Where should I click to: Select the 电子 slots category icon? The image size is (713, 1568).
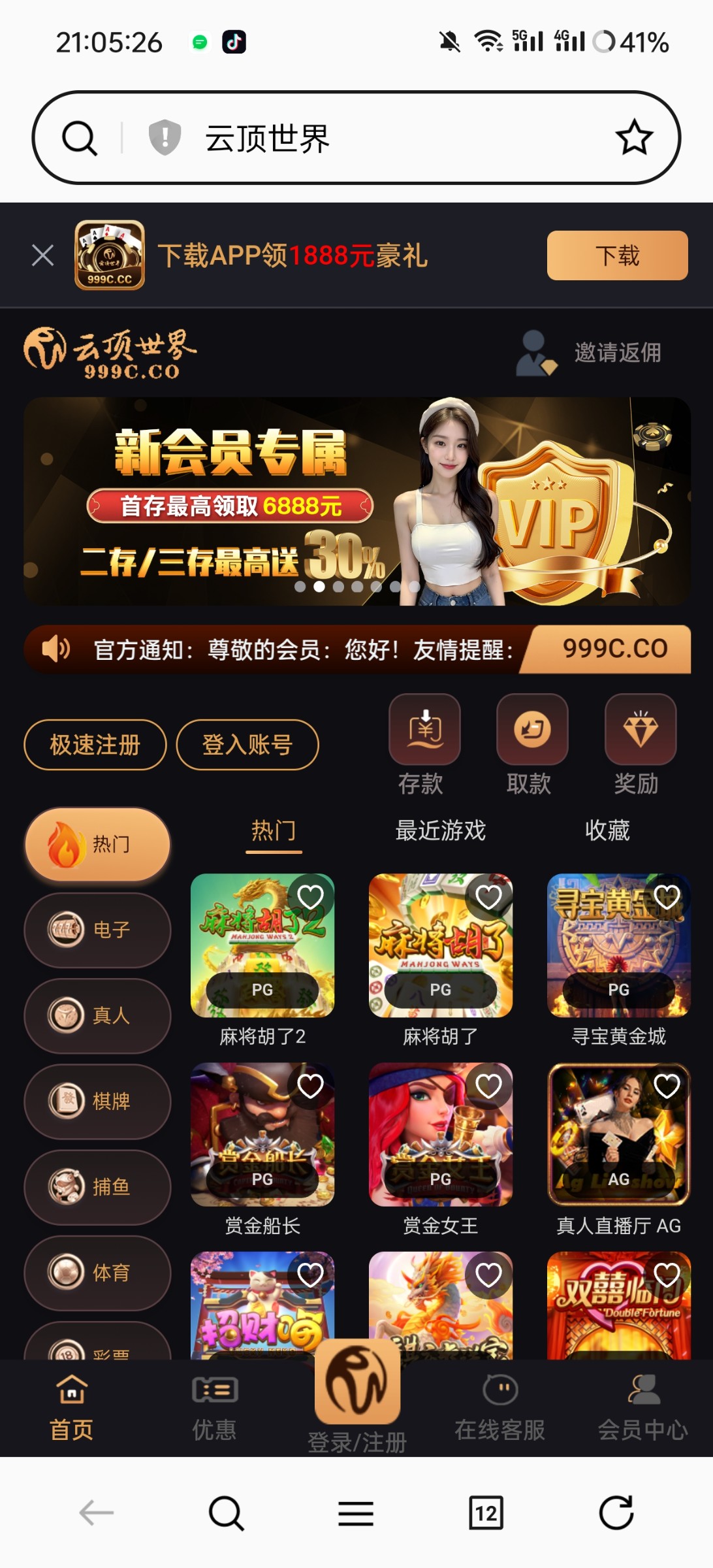(x=97, y=930)
